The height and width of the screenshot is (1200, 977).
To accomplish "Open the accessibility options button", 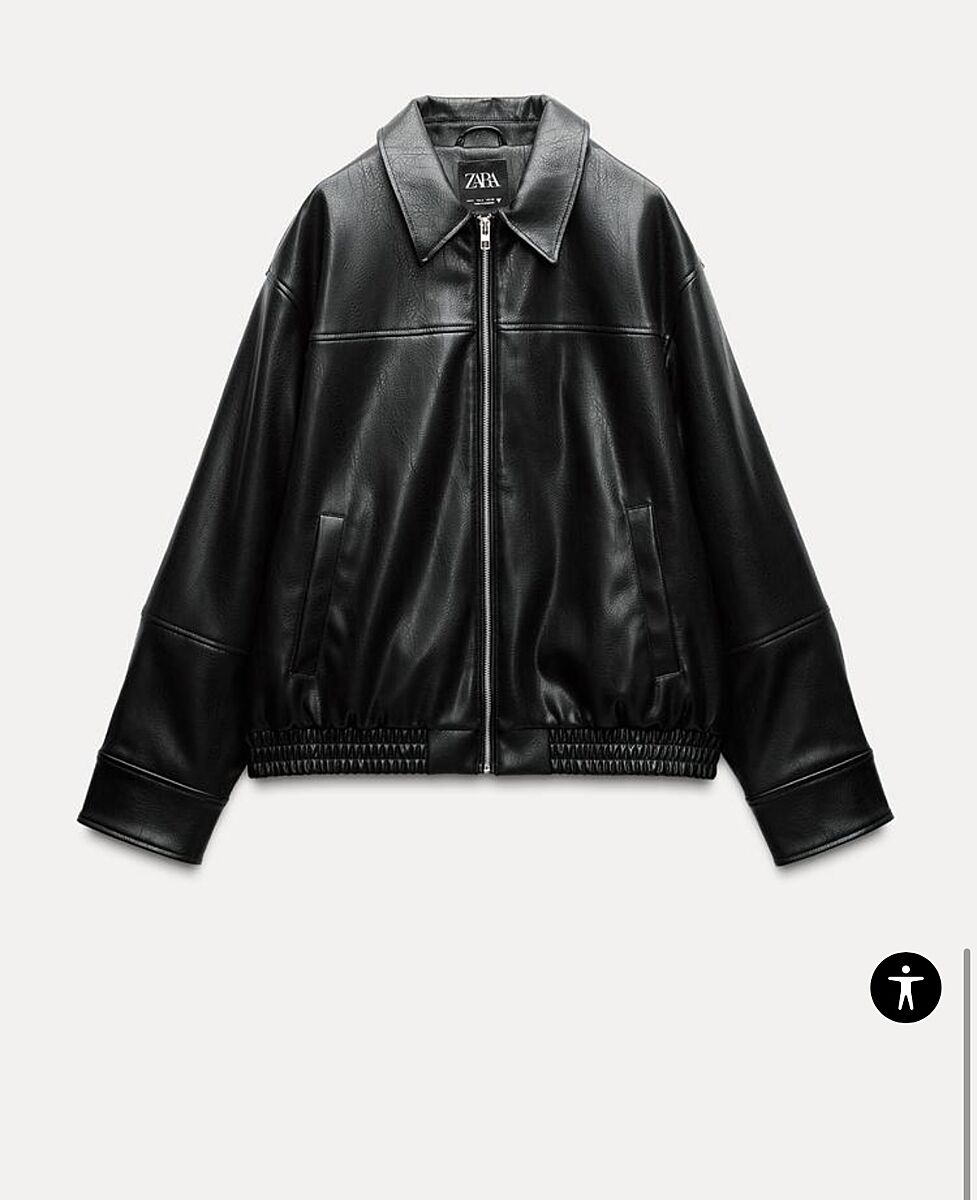I will 905,987.
